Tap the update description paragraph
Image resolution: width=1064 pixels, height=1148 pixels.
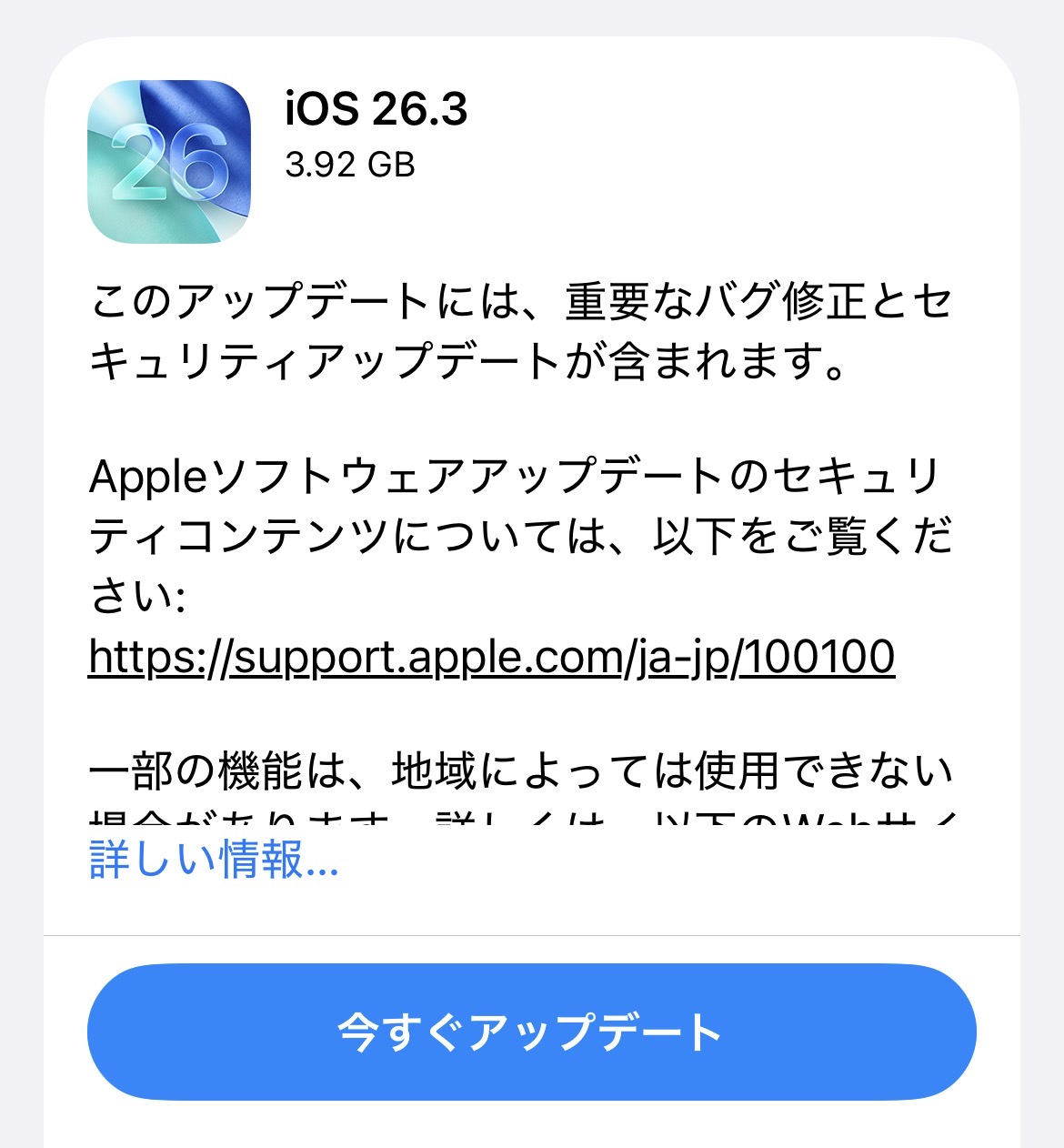click(x=518, y=327)
